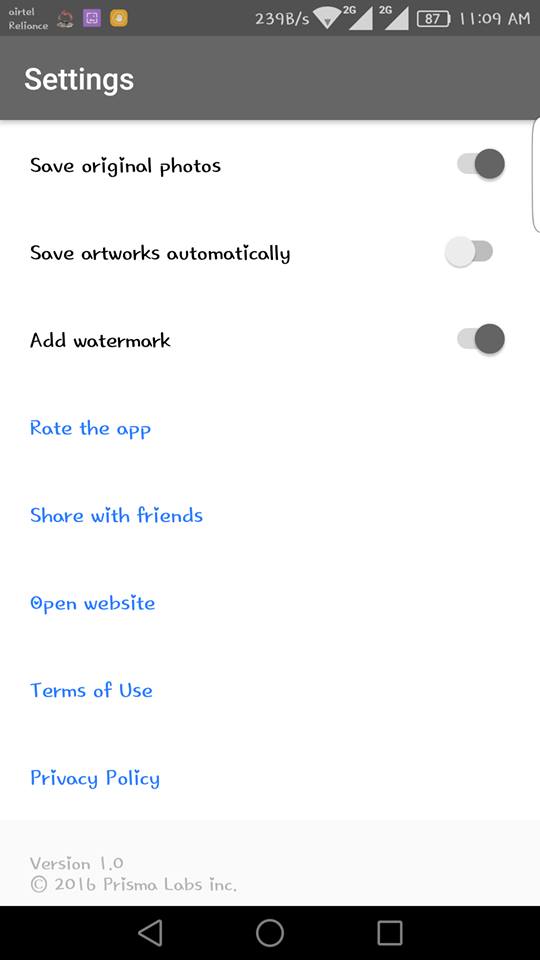
Task: Open website link
Action: (92, 604)
